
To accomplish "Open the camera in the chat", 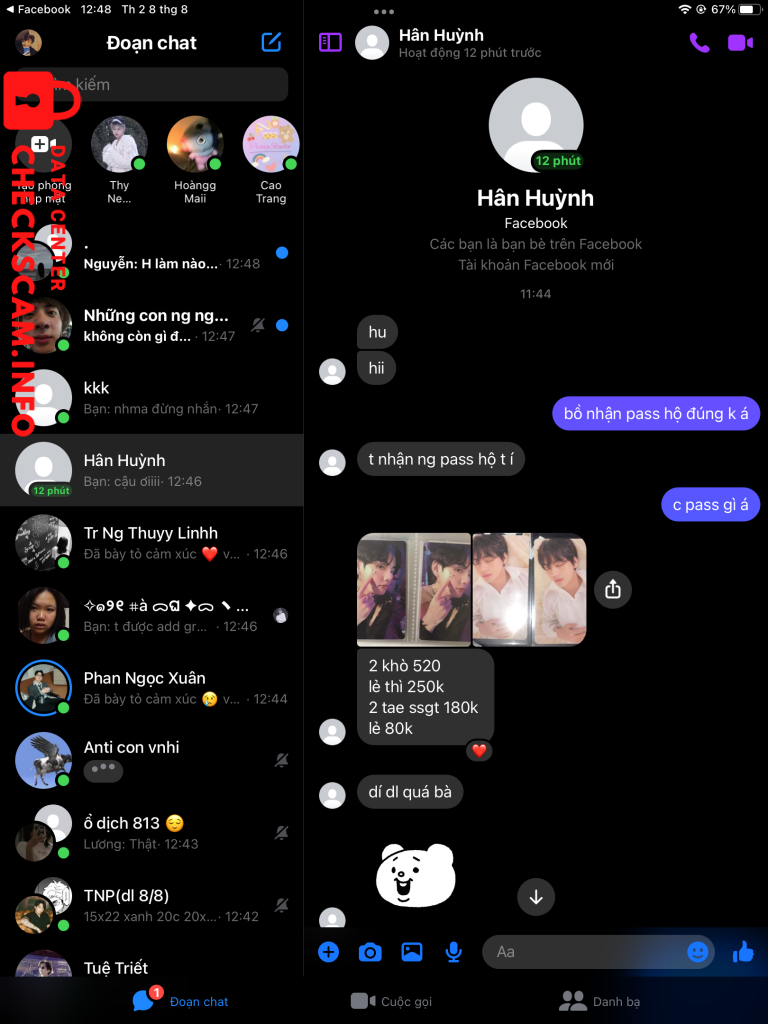I will tap(370, 952).
